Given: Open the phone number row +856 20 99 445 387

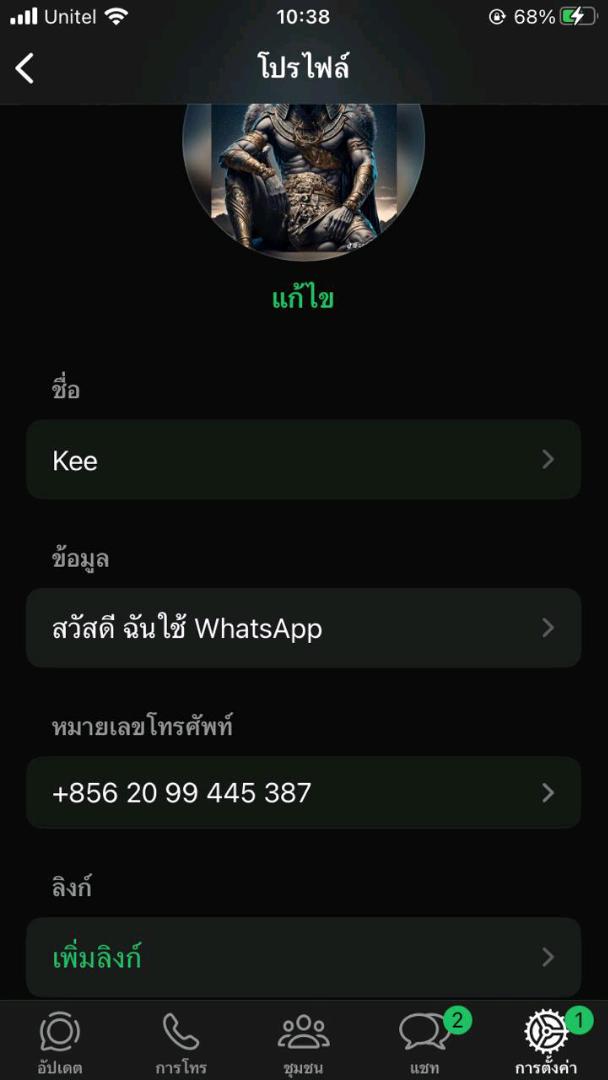Looking at the screenshot, I should (303, 793).
